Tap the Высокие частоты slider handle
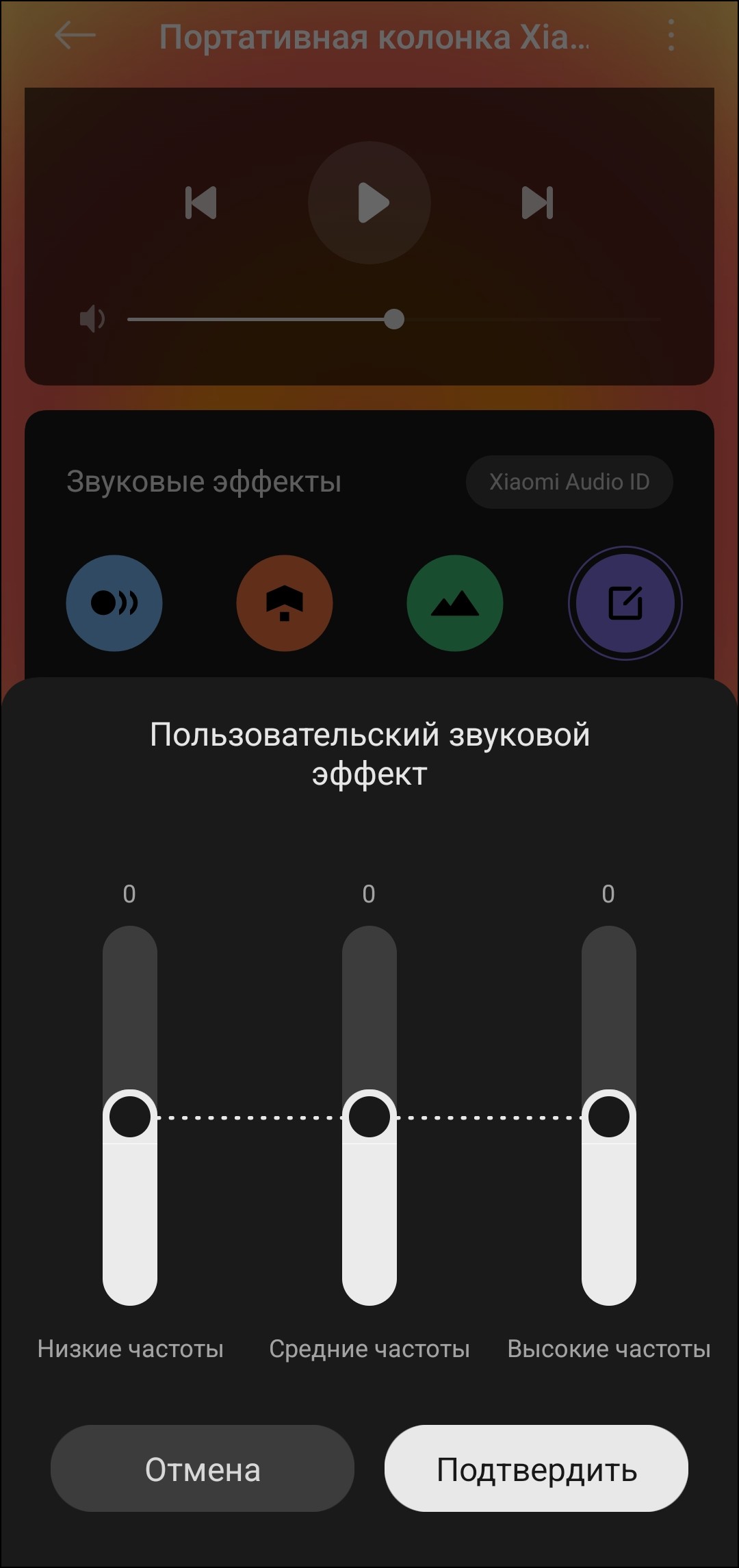The width and height of the screenshot is (739, 1568). tap(609, 1117)
